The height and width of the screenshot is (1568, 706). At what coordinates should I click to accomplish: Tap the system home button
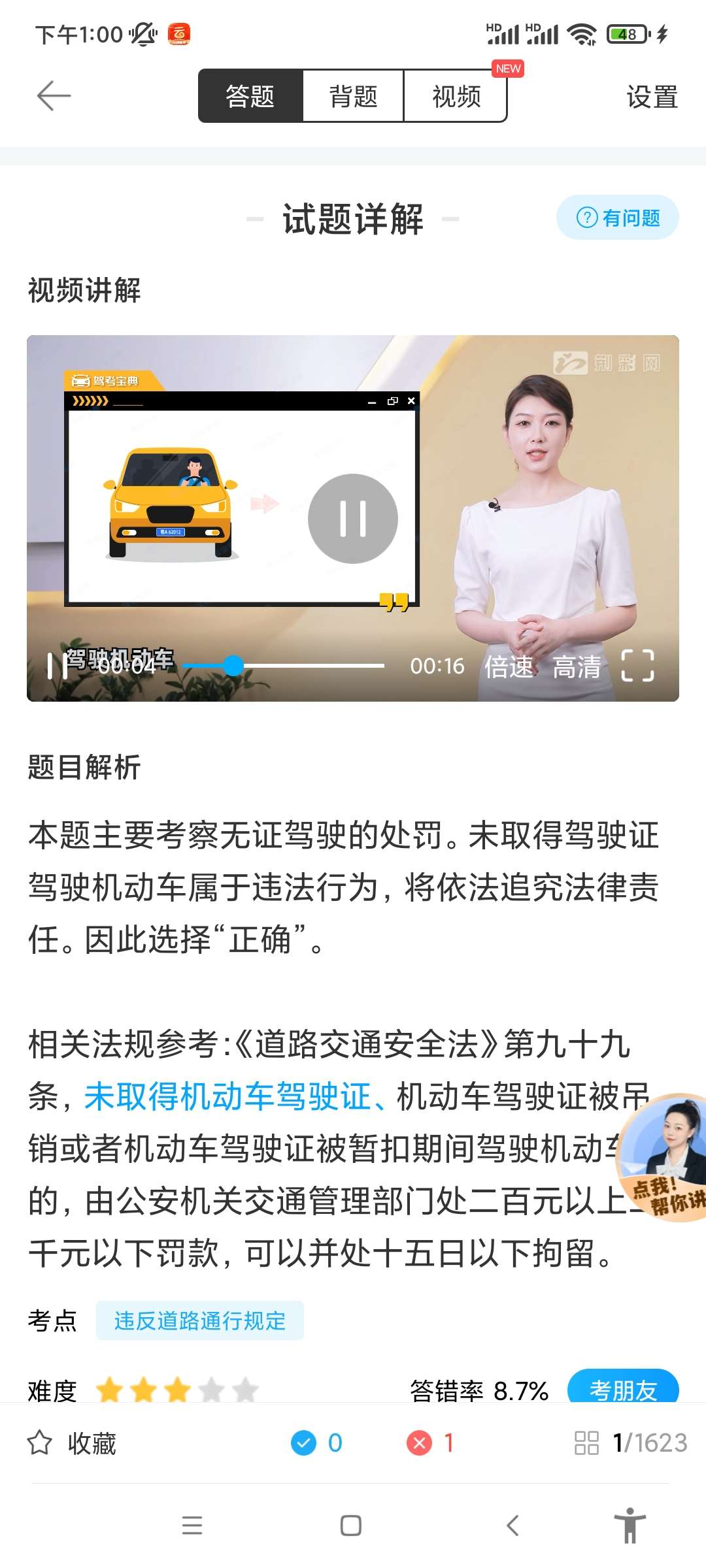click(351, 1526)
